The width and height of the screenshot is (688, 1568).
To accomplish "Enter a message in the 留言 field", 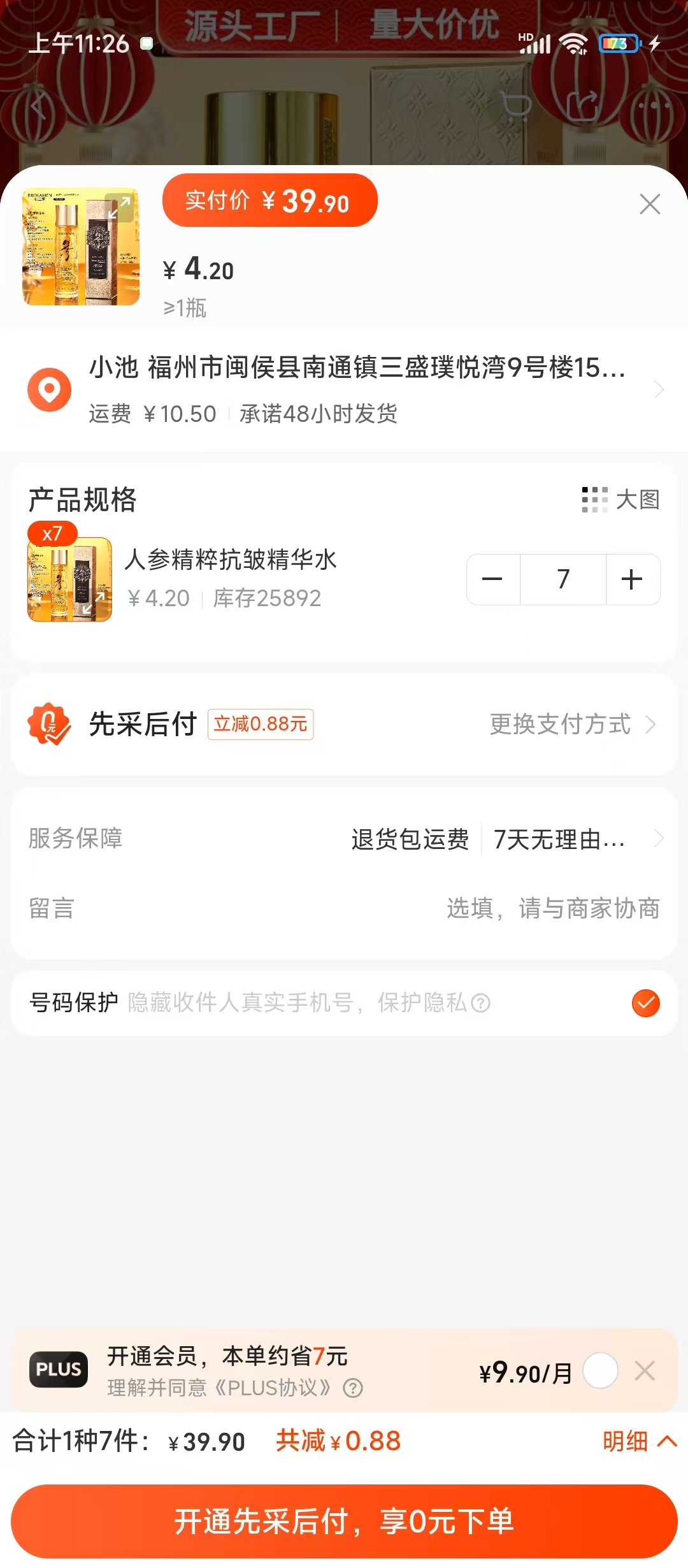I will 552,908.
